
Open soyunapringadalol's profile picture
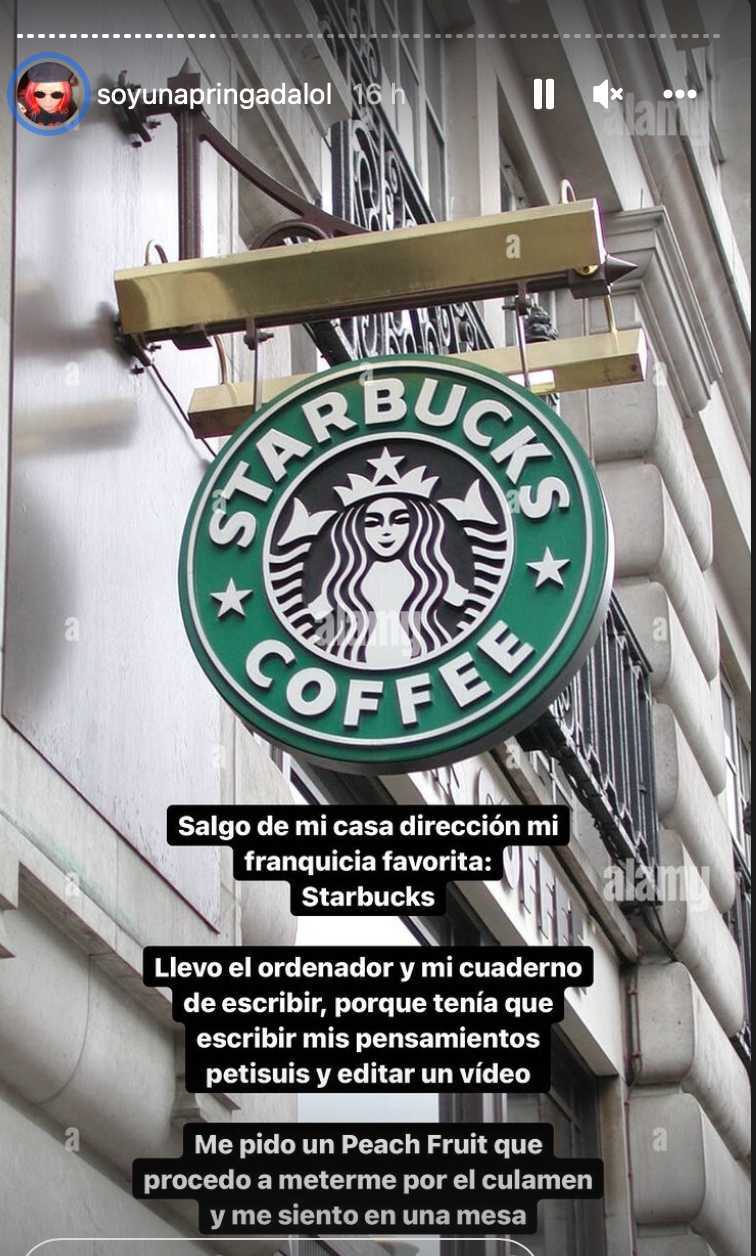point(48,94)
